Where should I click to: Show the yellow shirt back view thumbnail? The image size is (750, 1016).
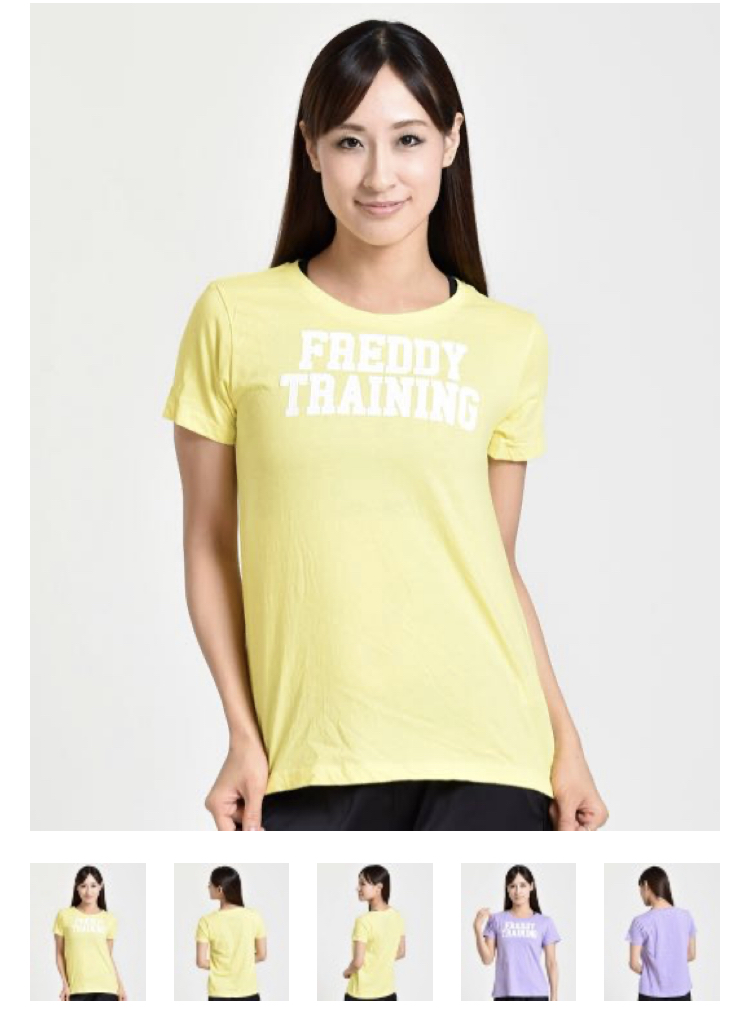(x=231, y=931)
